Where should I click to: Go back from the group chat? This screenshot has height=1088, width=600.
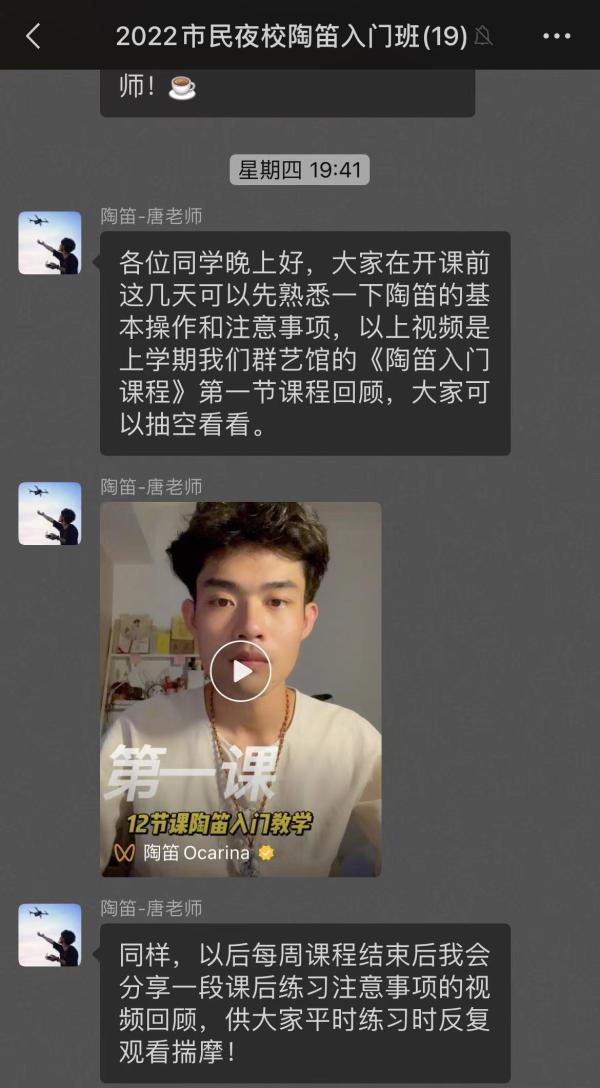[33, 36]
